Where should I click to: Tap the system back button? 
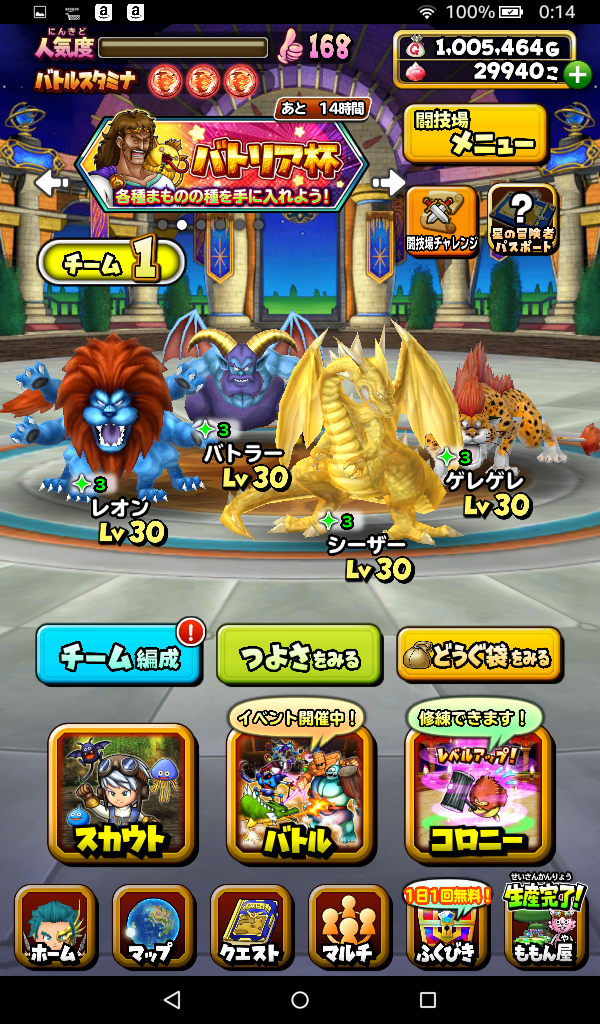(x=172, y=1000)
